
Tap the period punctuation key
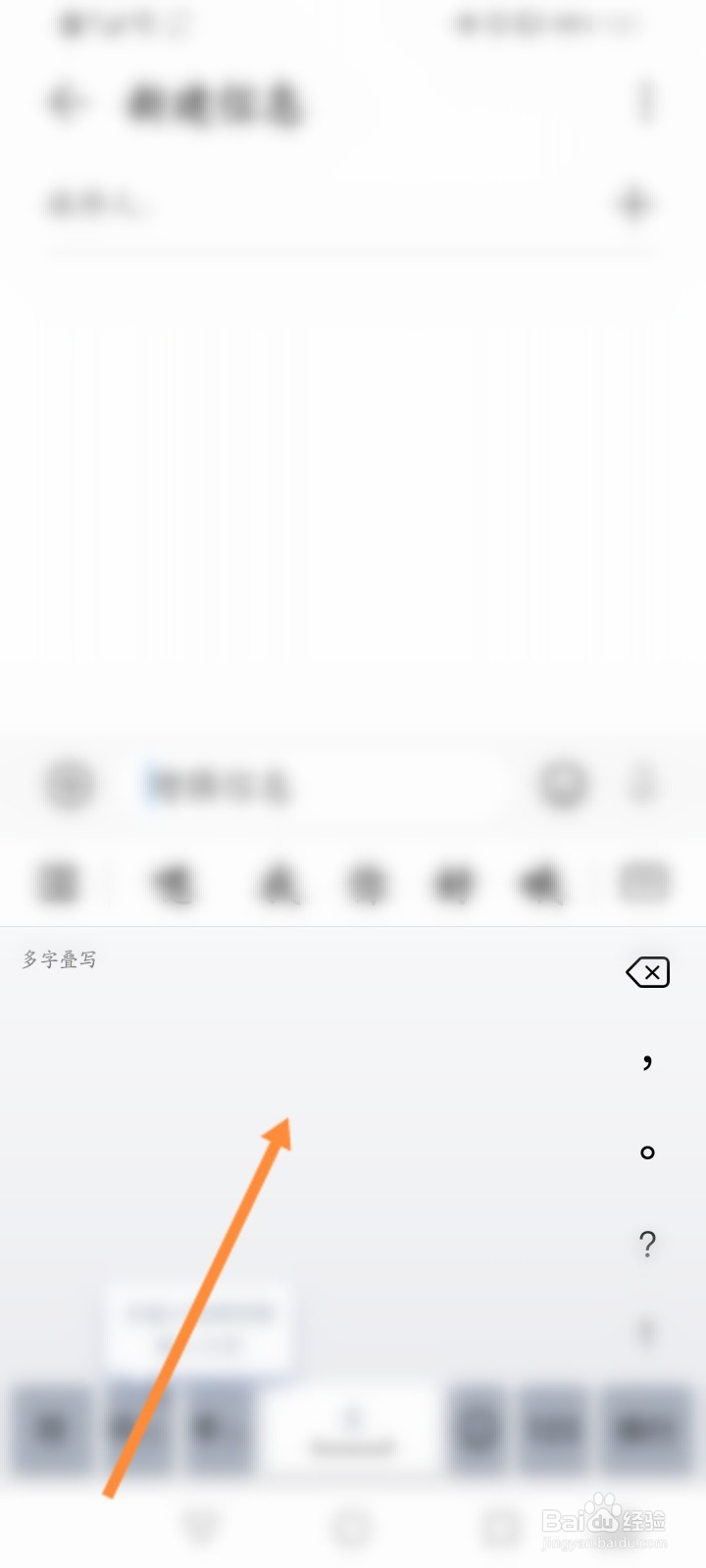point(646,1152)
